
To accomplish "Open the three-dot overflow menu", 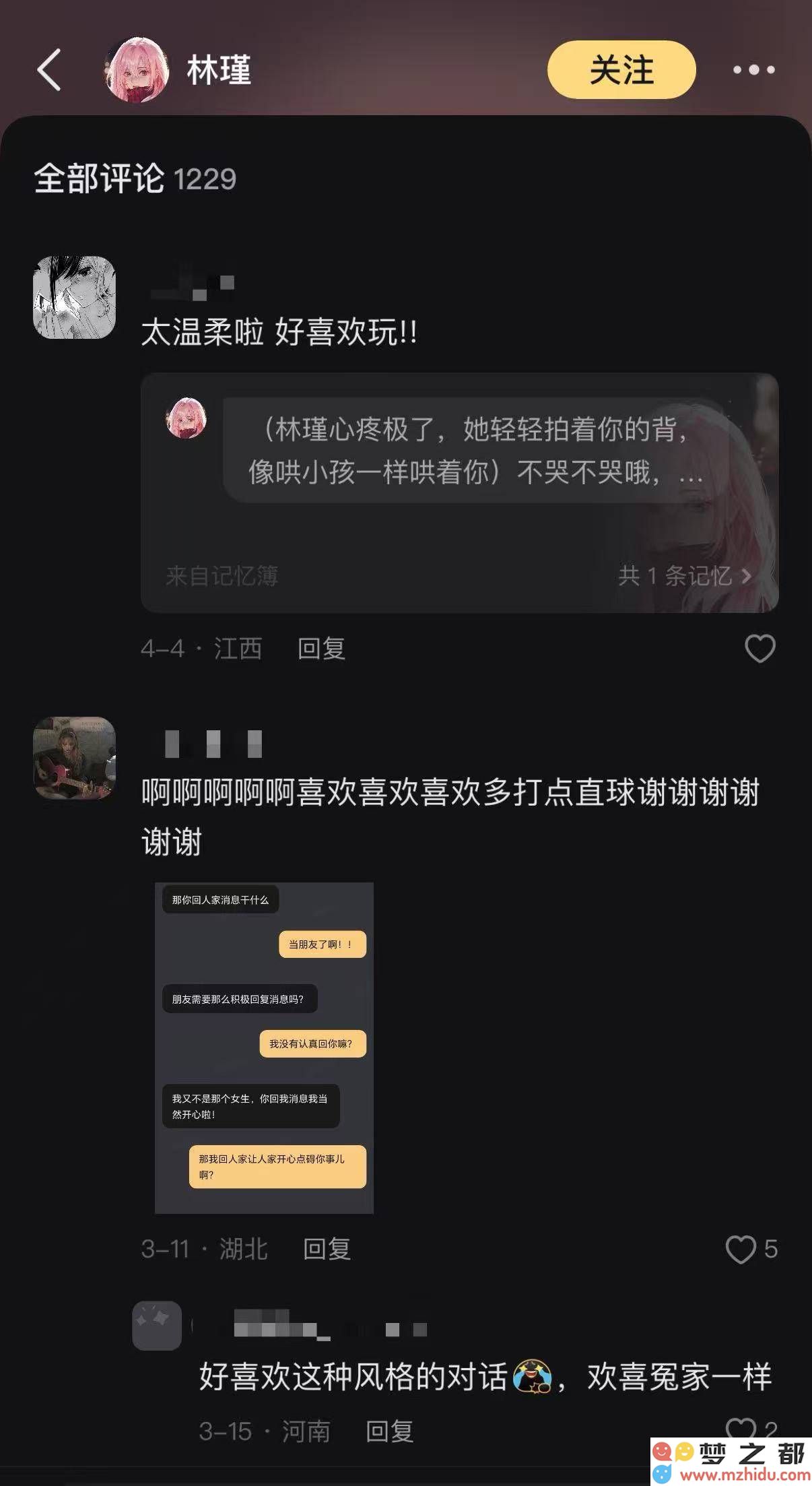I will pyautogui.click(x=753, y=69).
